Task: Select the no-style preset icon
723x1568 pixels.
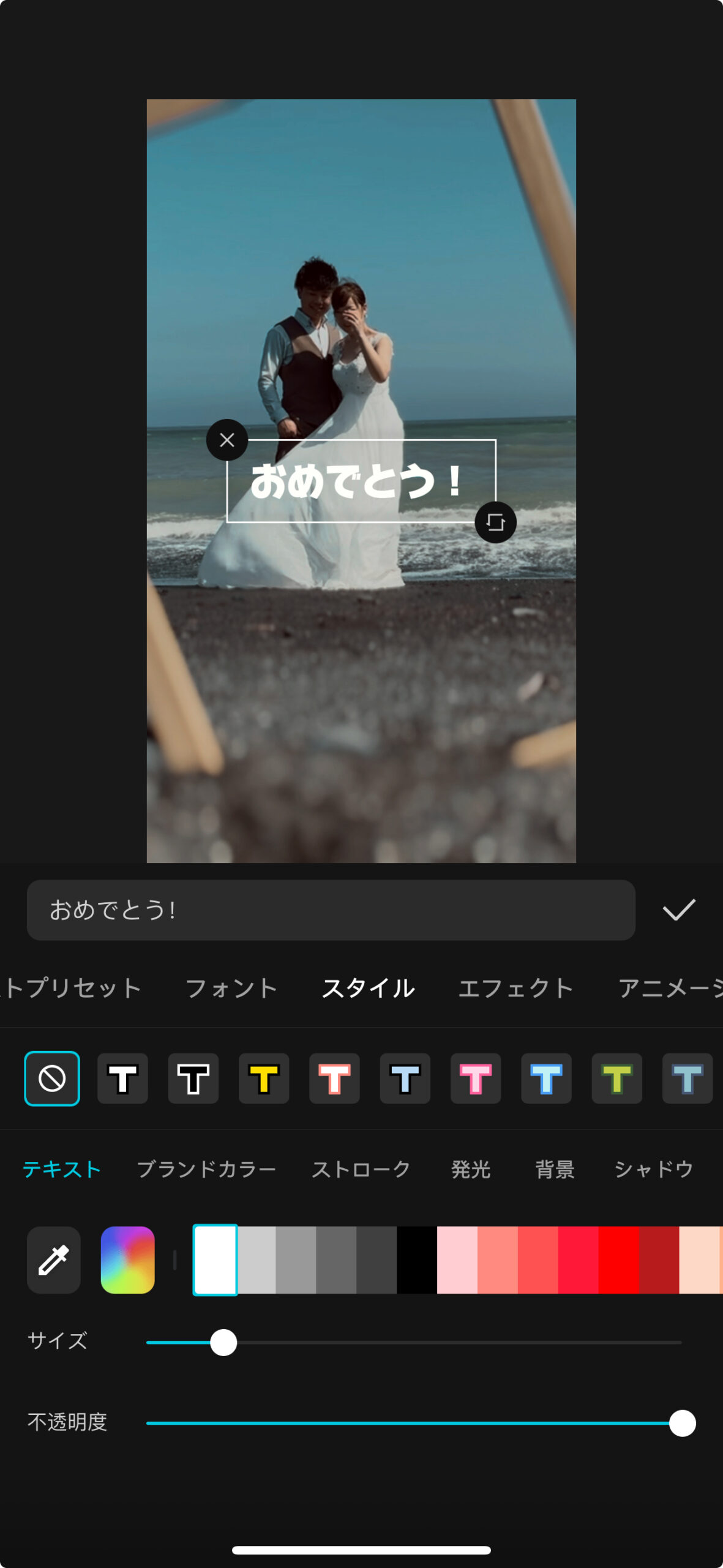Action: [52, 1078]
